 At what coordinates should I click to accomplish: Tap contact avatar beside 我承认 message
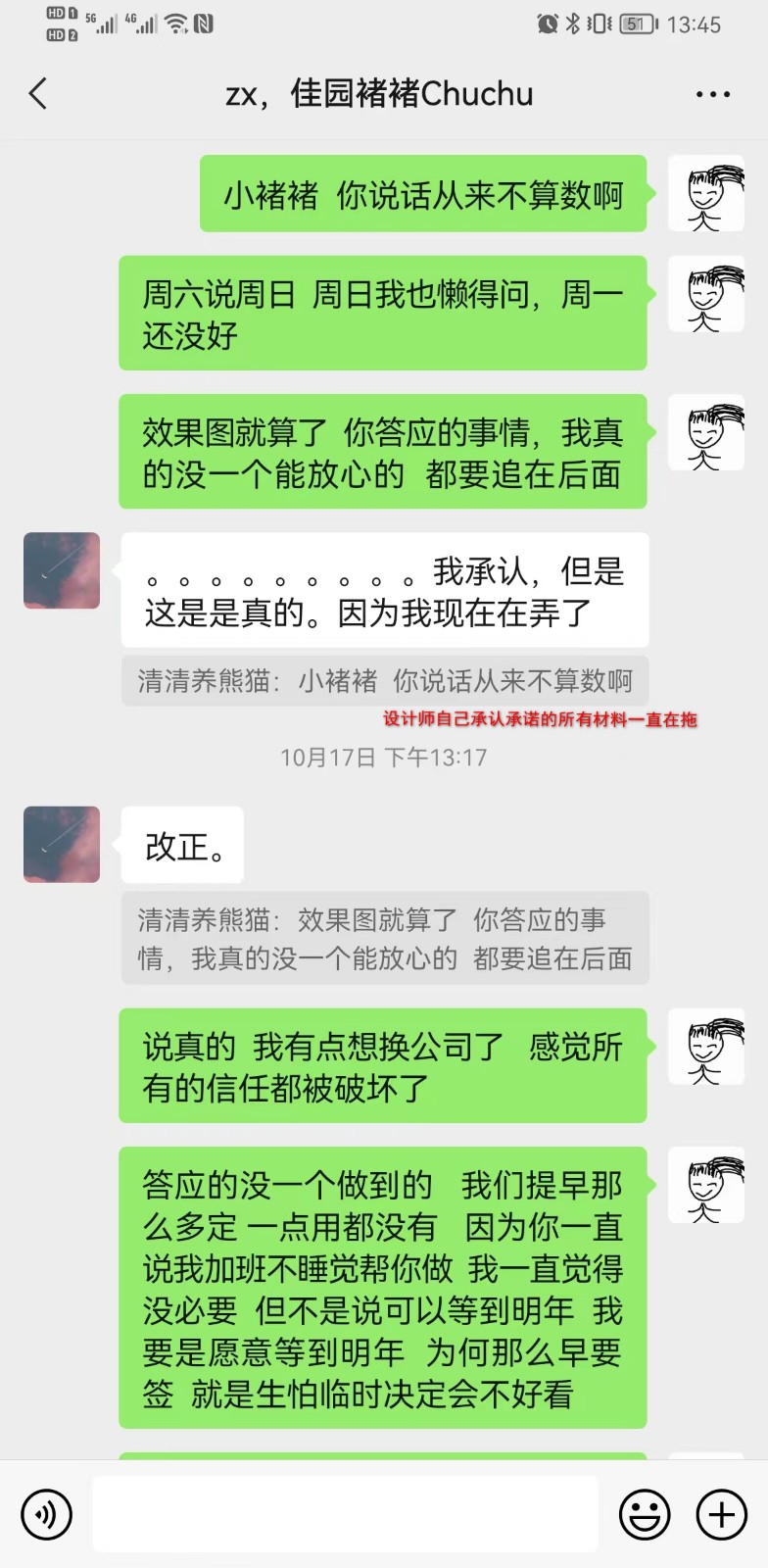tap(62, 570)
